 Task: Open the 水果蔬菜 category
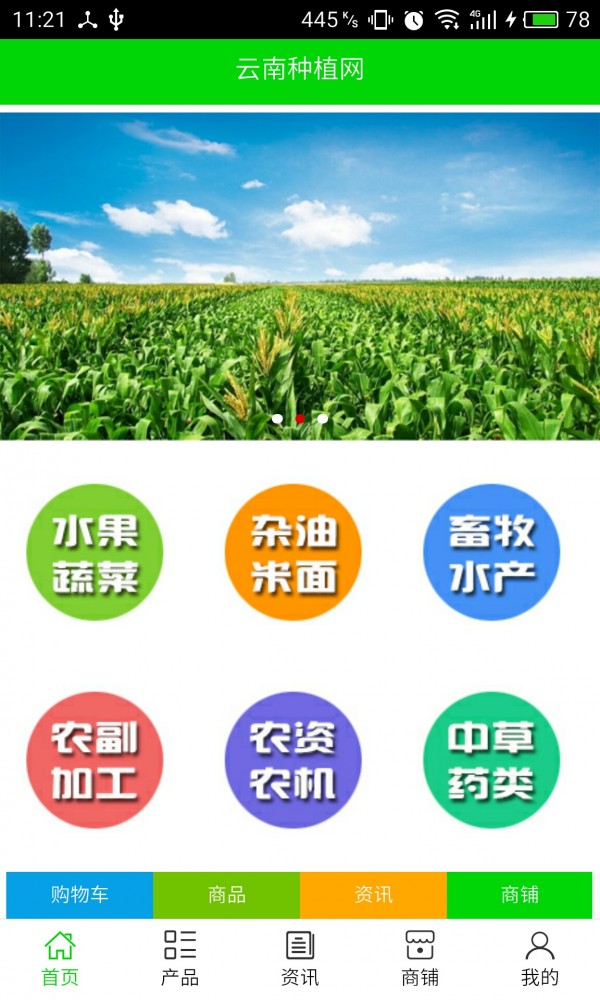tap(94, 552)
